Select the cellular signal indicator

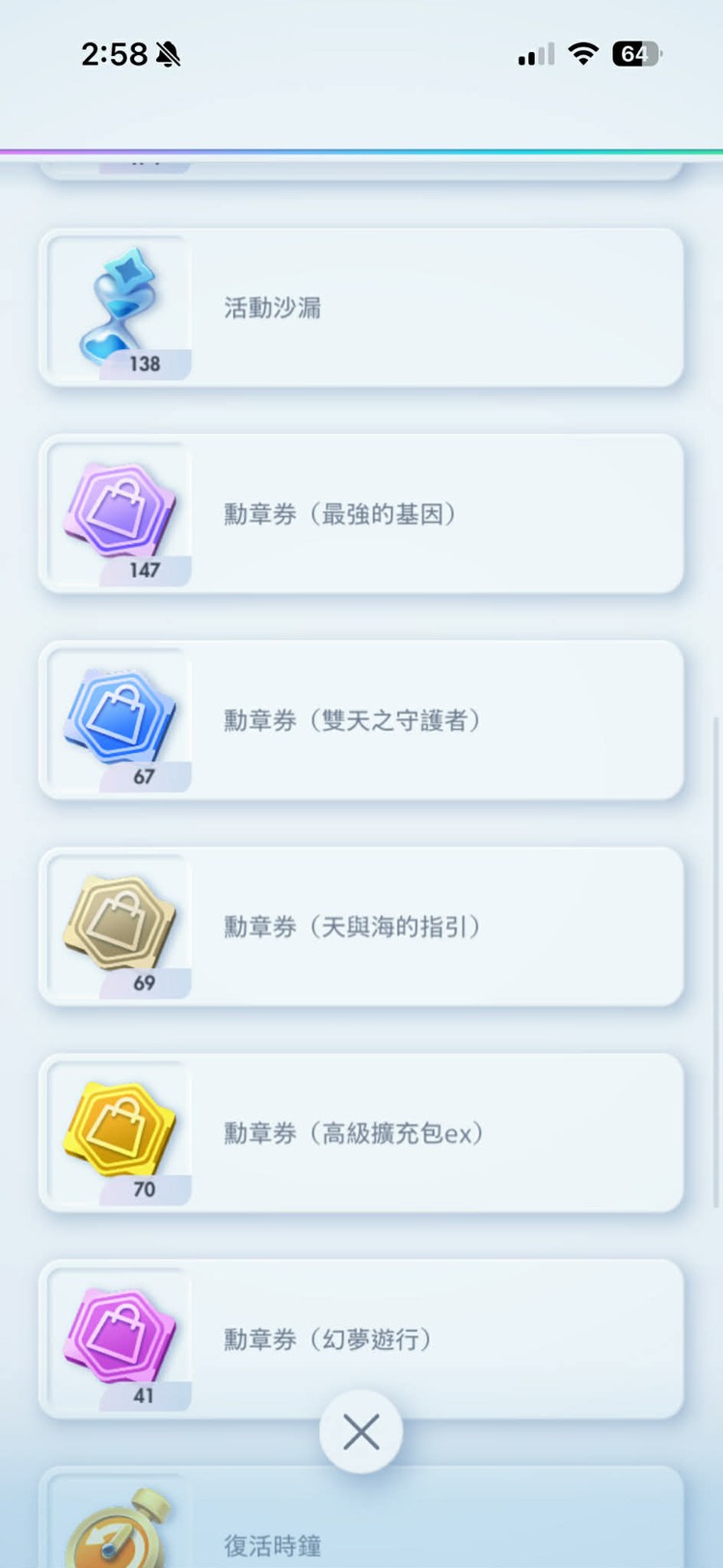point(534,54)
